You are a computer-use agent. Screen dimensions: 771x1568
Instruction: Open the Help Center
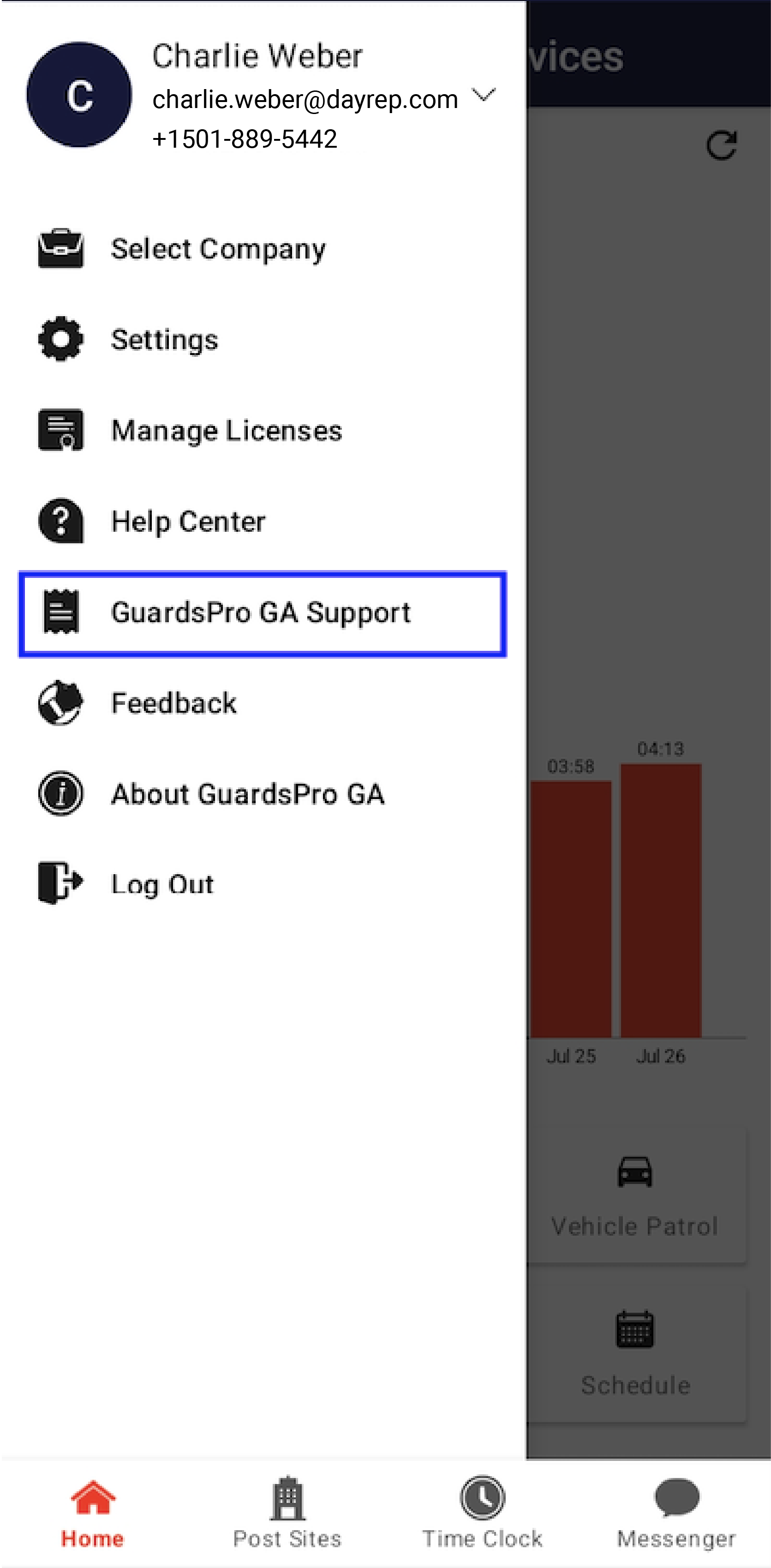pyautogui.click(x=263, y=522)
